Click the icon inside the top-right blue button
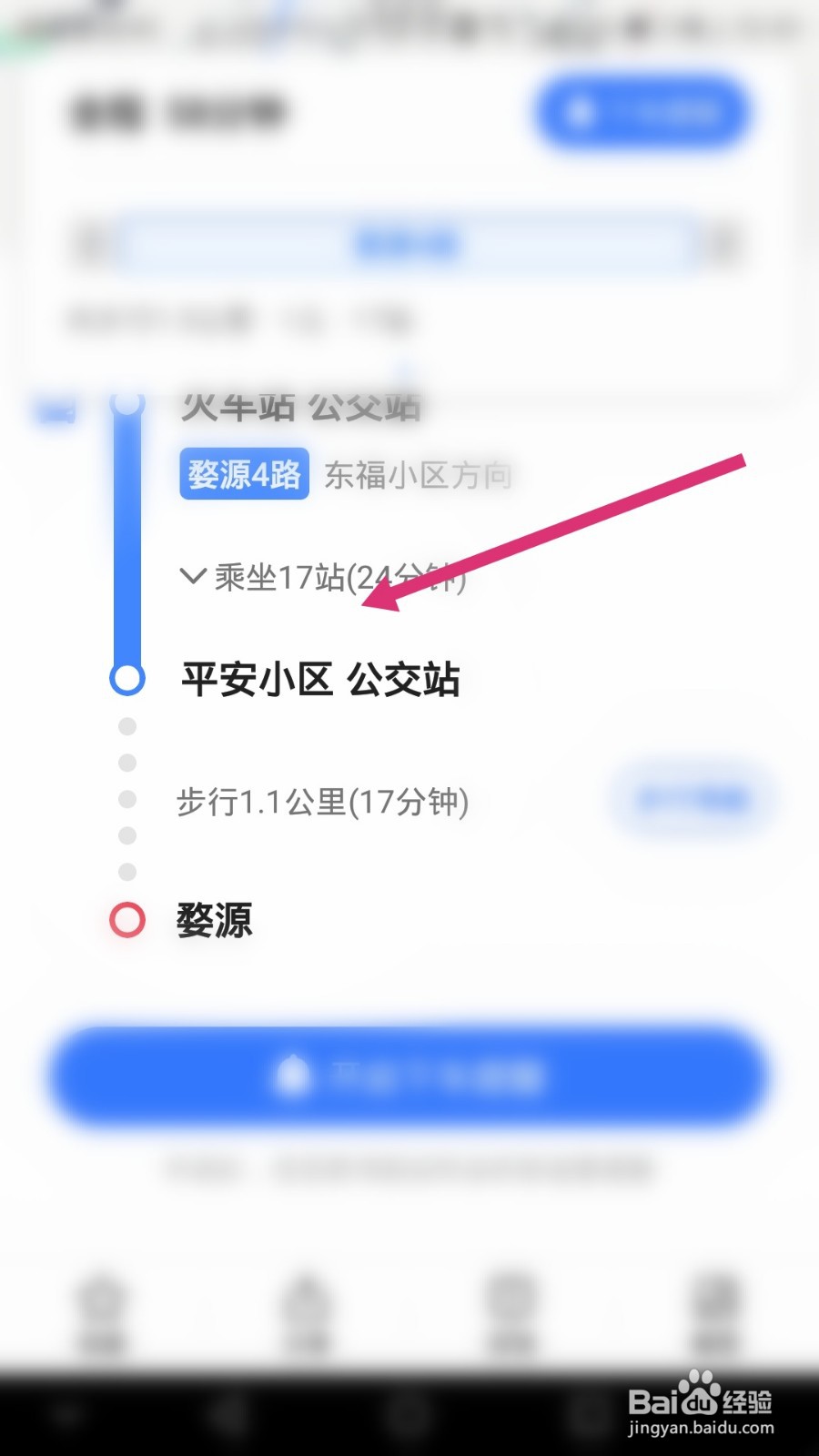819x1456 pixels. [x=580, y=113]
